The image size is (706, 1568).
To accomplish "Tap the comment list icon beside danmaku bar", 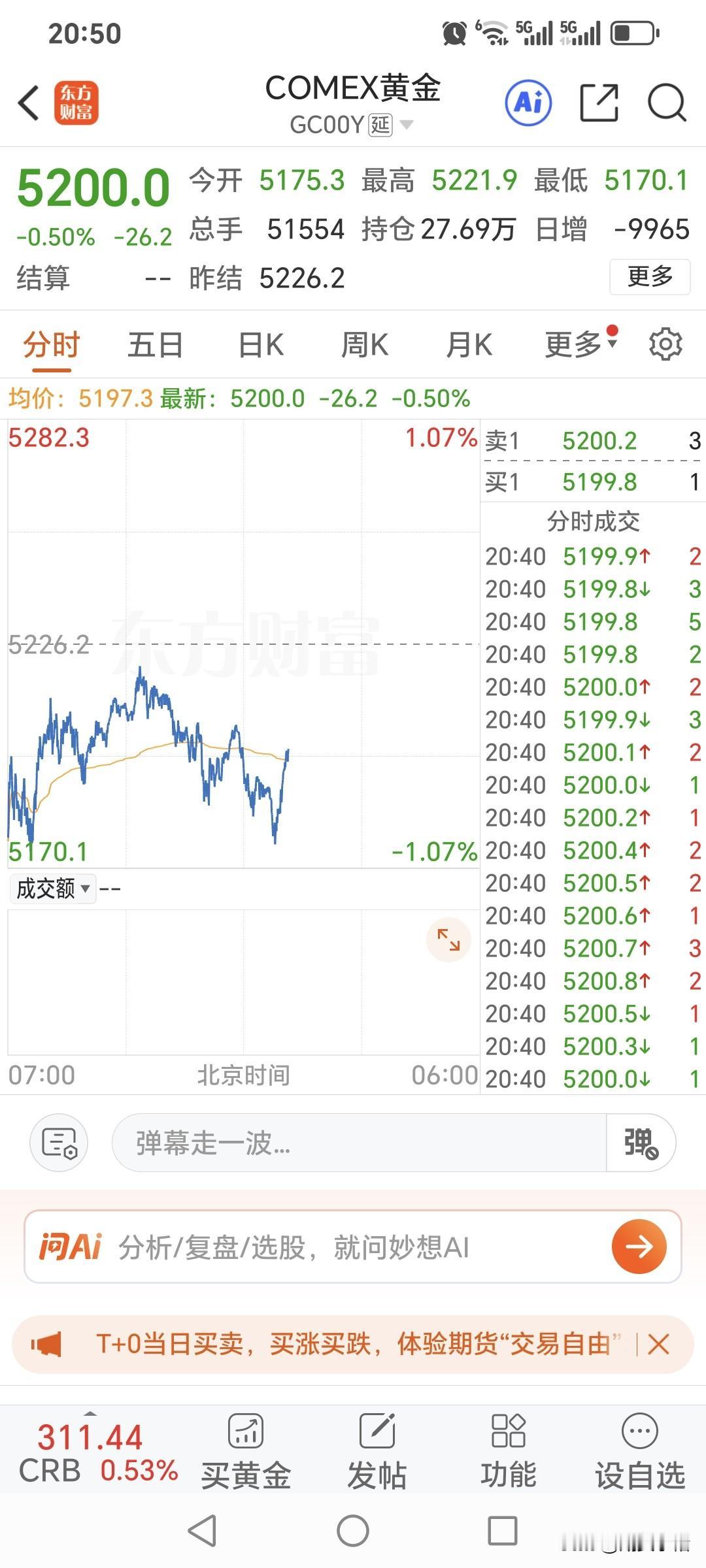I will coord(58,1141).
